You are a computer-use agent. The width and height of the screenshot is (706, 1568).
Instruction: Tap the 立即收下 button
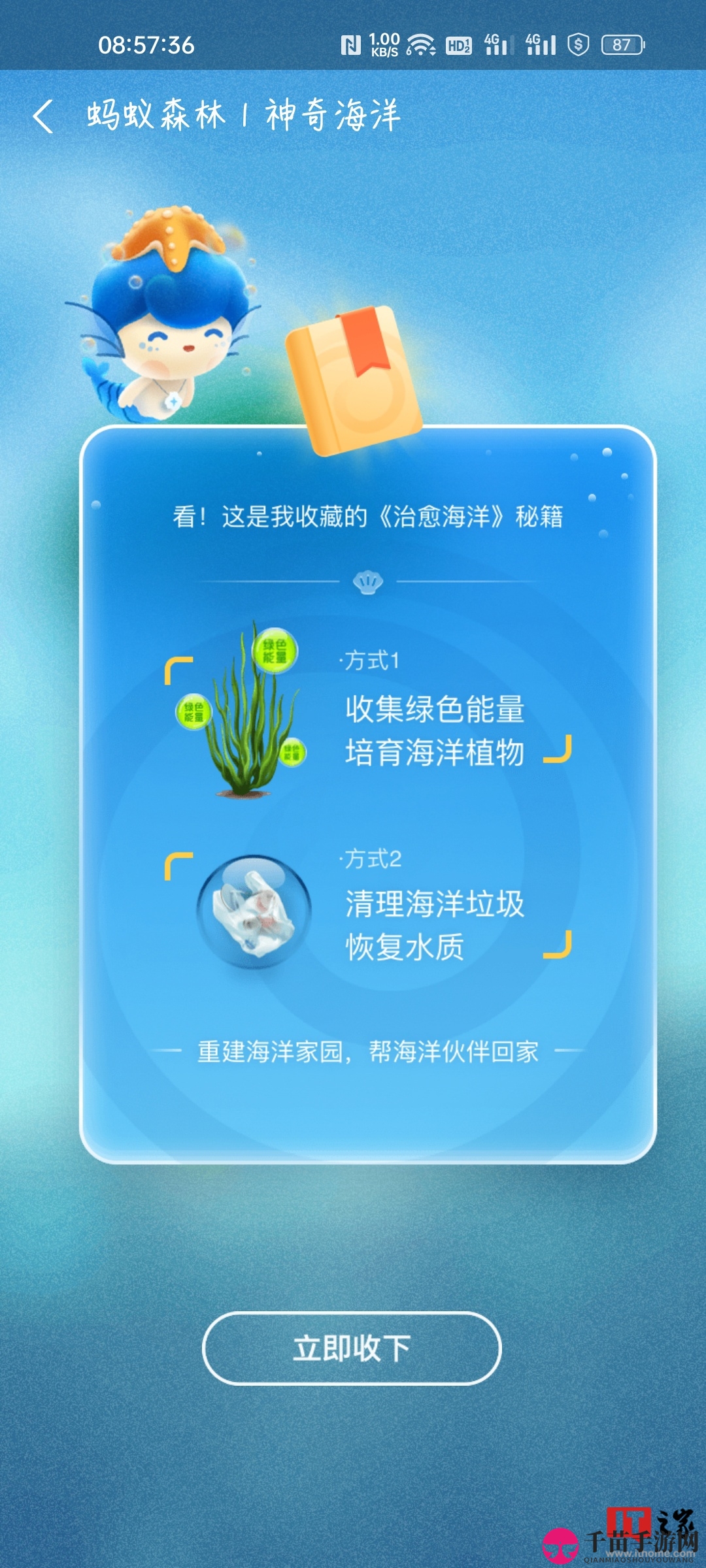(352, 1348)
